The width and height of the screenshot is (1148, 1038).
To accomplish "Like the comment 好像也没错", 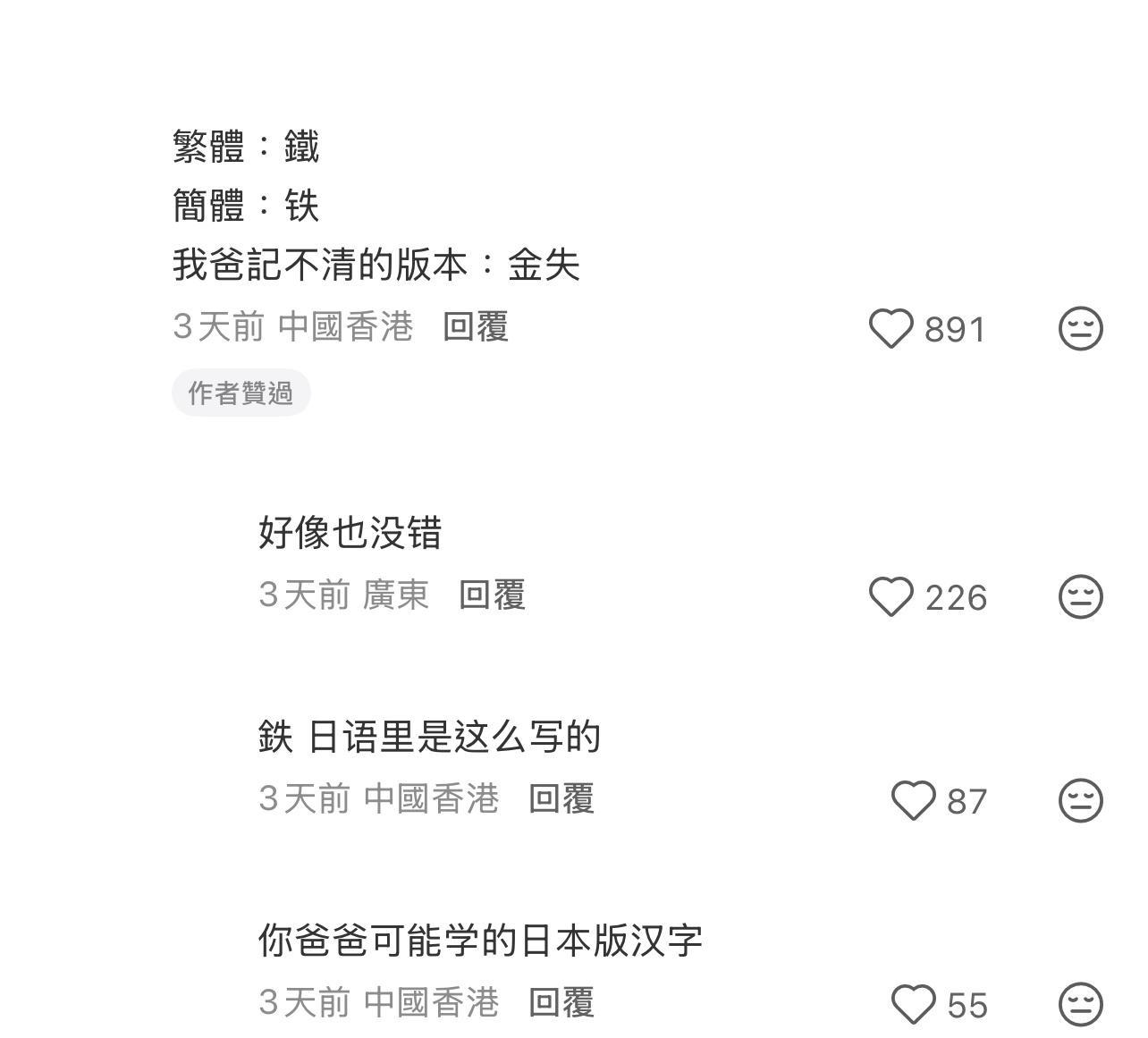I will 891,597.
